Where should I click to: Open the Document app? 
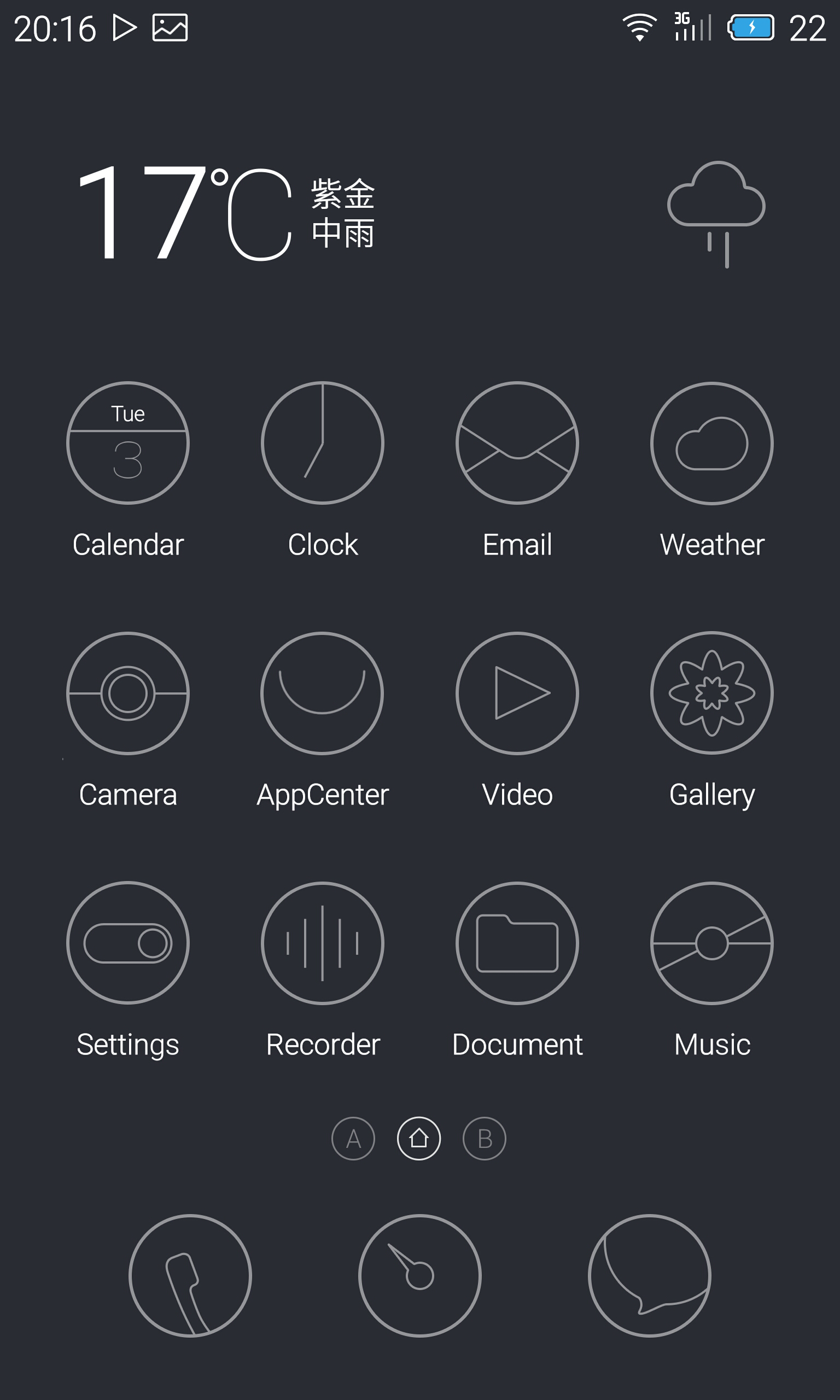(x=517, y=943)
